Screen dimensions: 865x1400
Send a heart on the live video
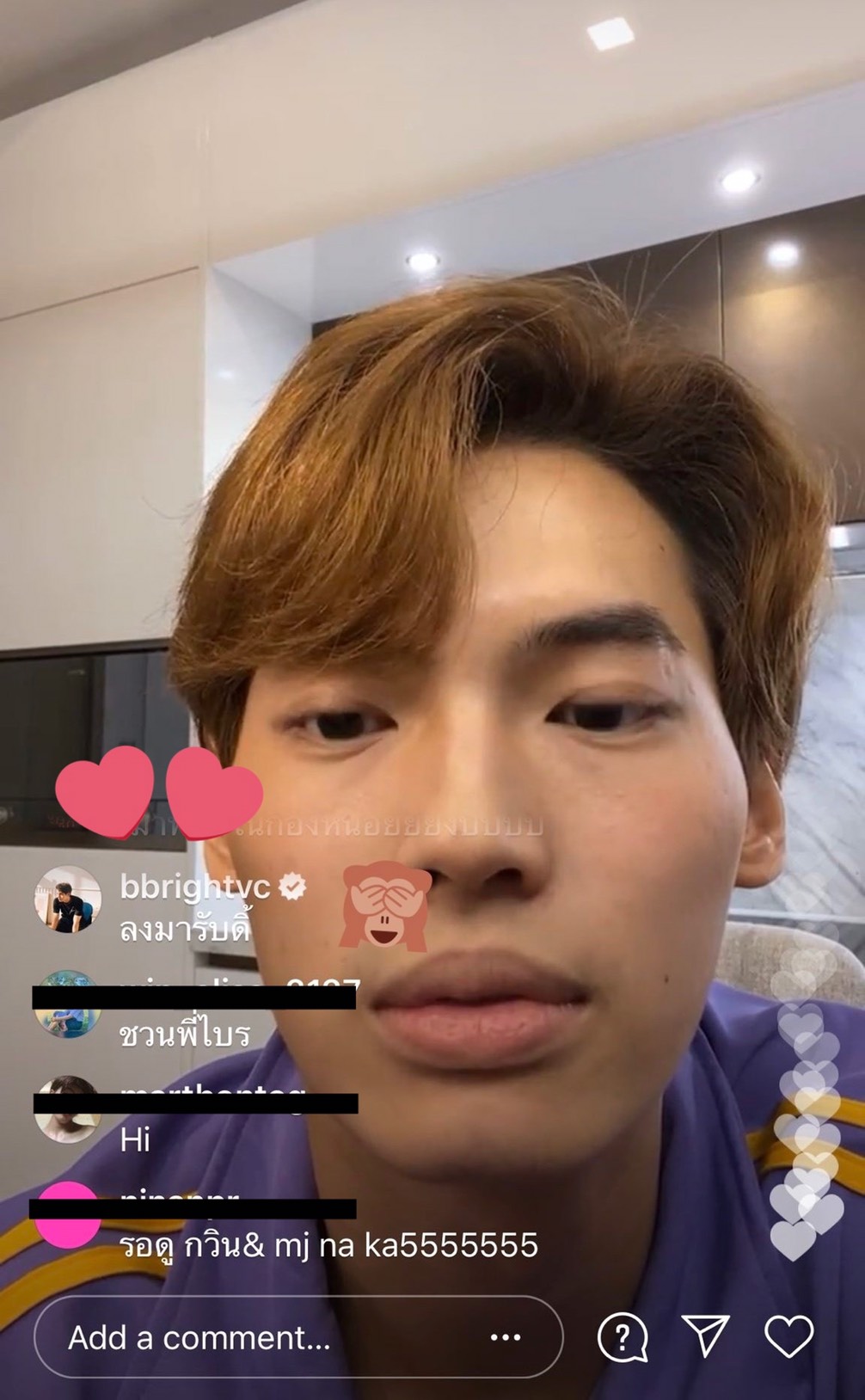click(x=789, y=1336)
